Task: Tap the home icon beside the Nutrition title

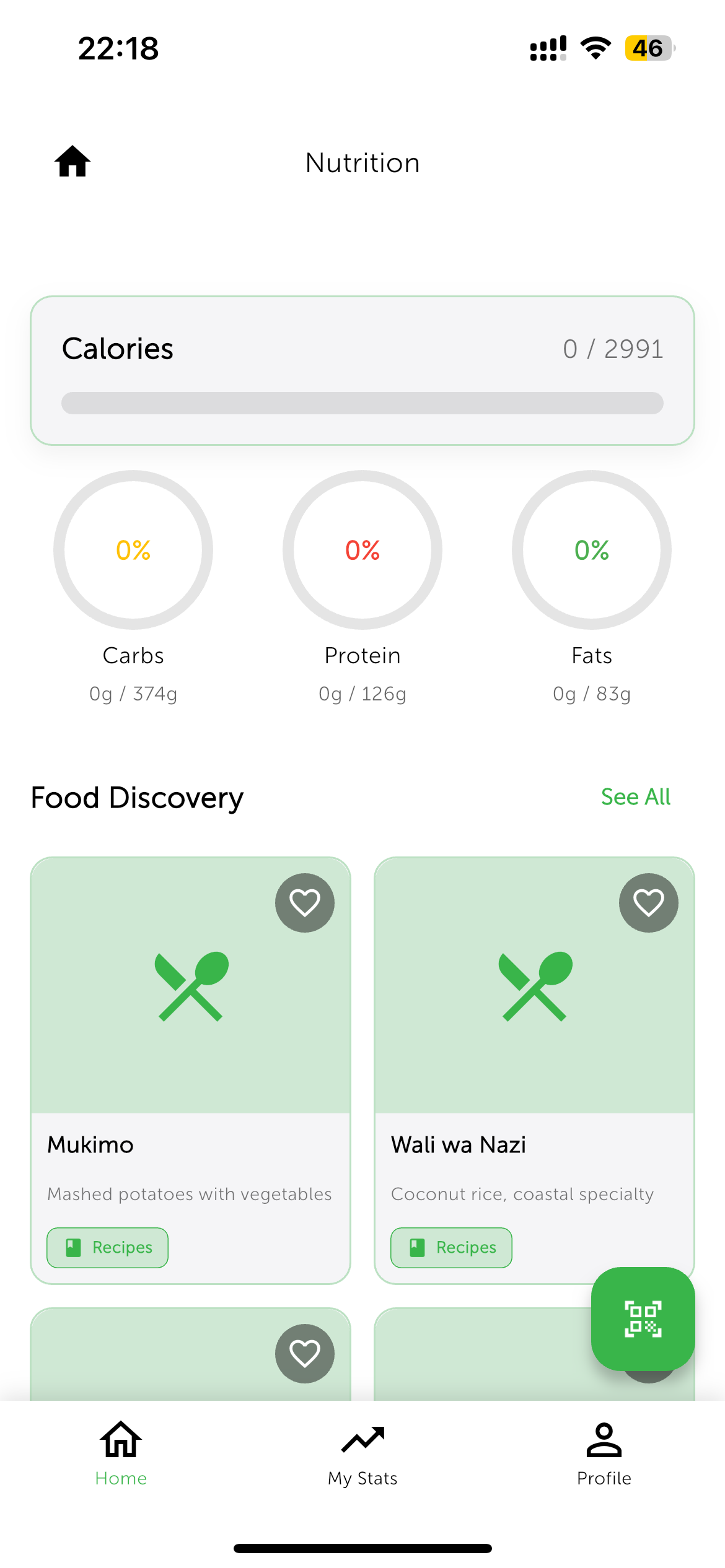Action: (72, 162)
